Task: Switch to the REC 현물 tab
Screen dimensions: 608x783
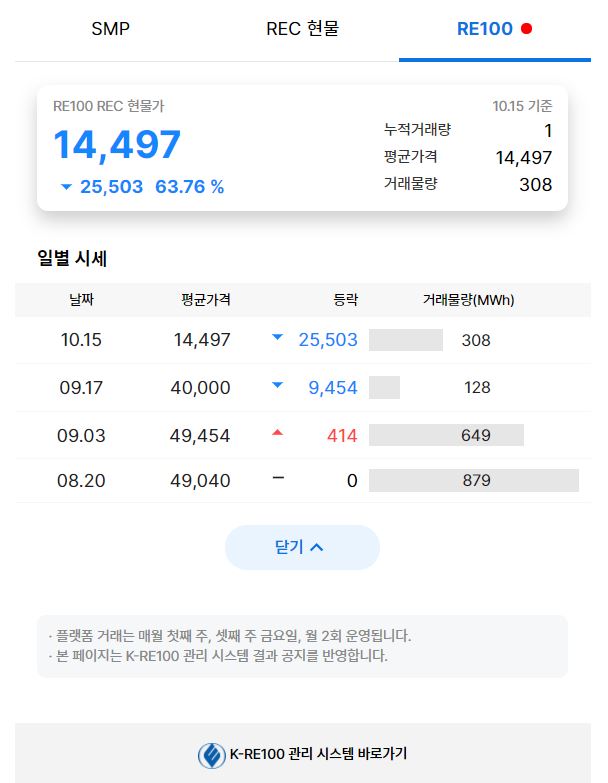Action: tap(302, 29)
